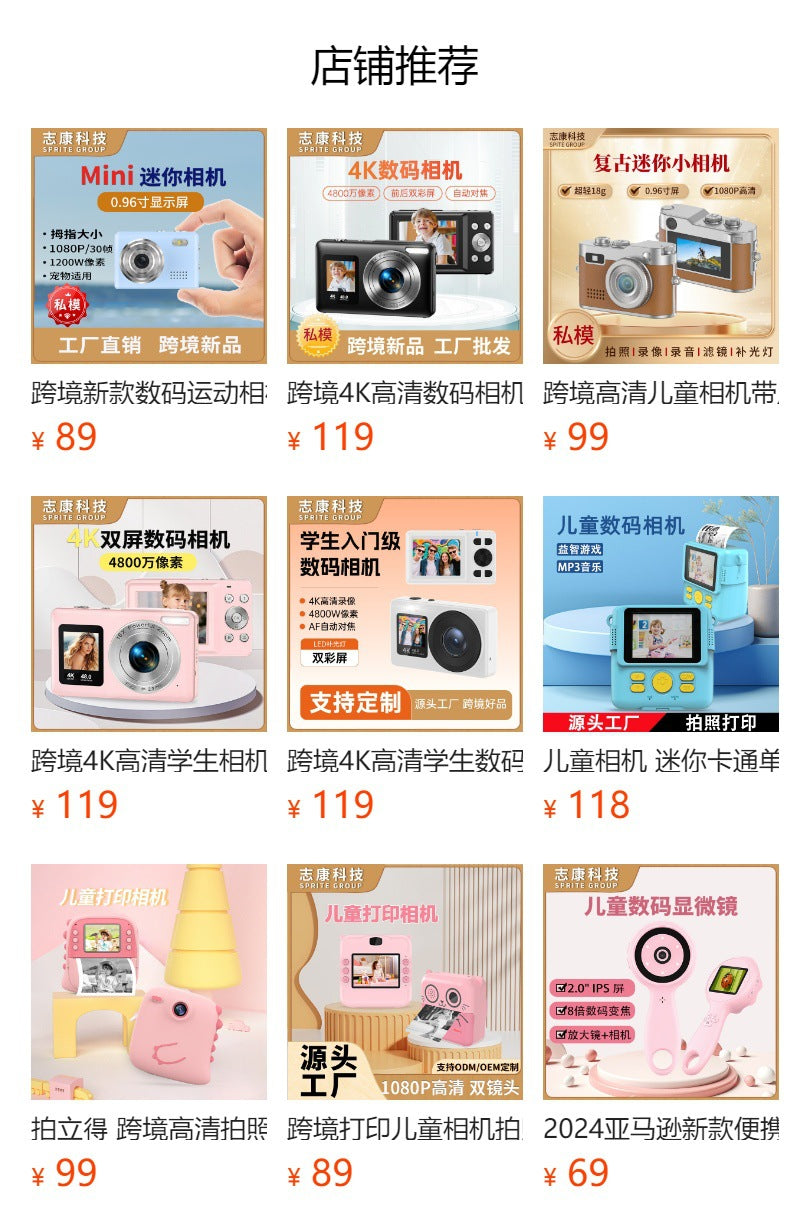This screenshot has width=790, height=1232.
Task: Open the 跨境打印儿童相机 product priced ¥89
Action: click(405, 982)
